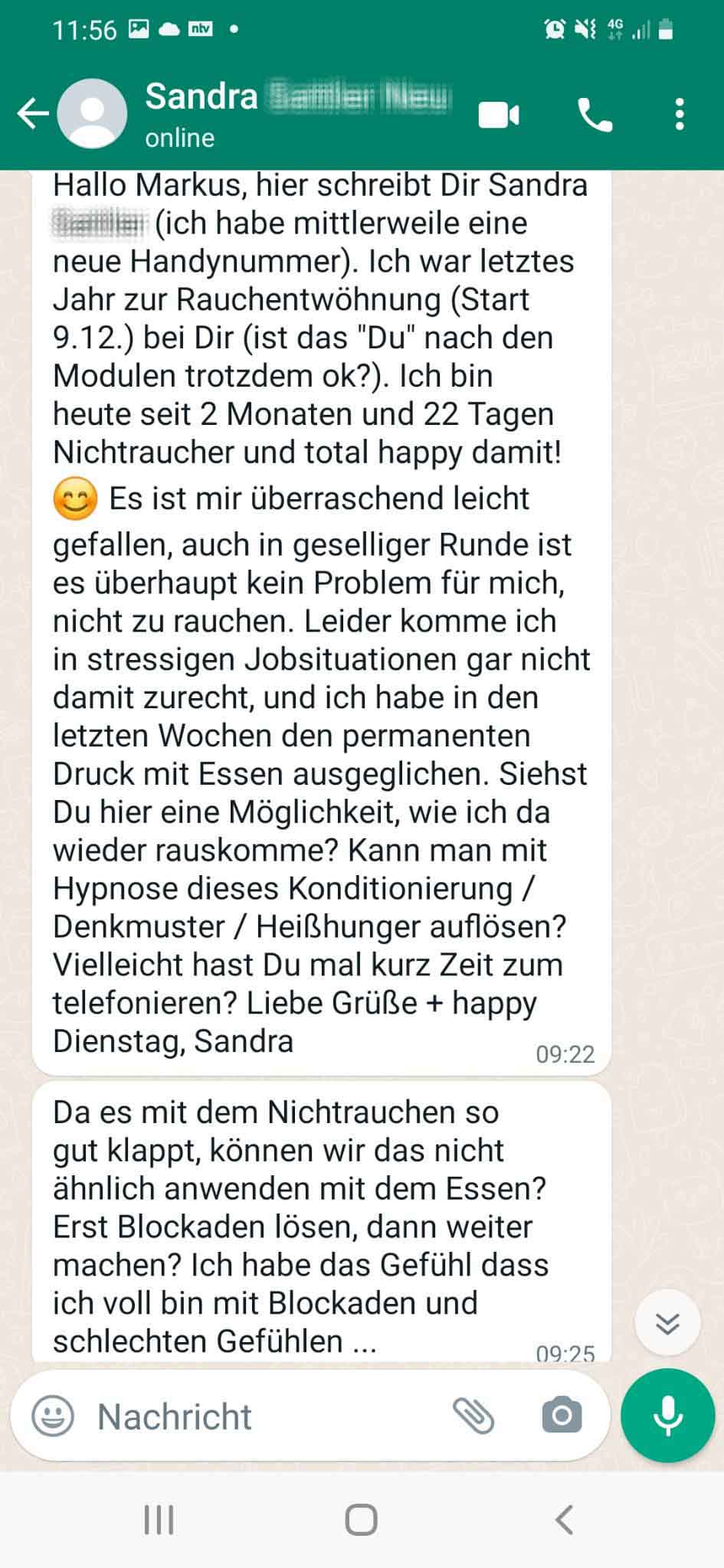Tap the system back button
Screen dimensions: 724x1568
pyautogui.click(x=564, y=1520)
